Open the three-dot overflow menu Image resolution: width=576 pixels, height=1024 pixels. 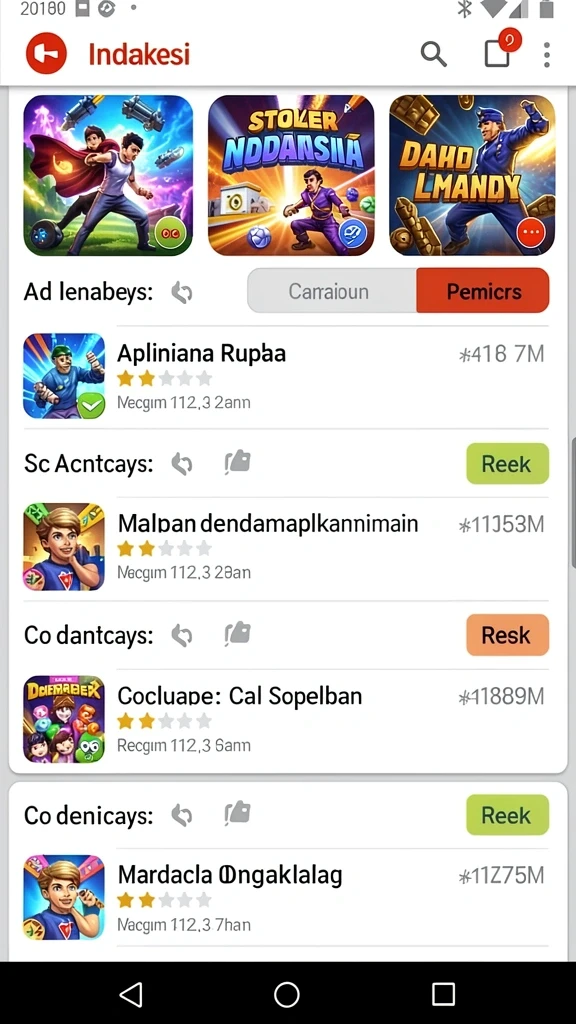pos(547,55)
